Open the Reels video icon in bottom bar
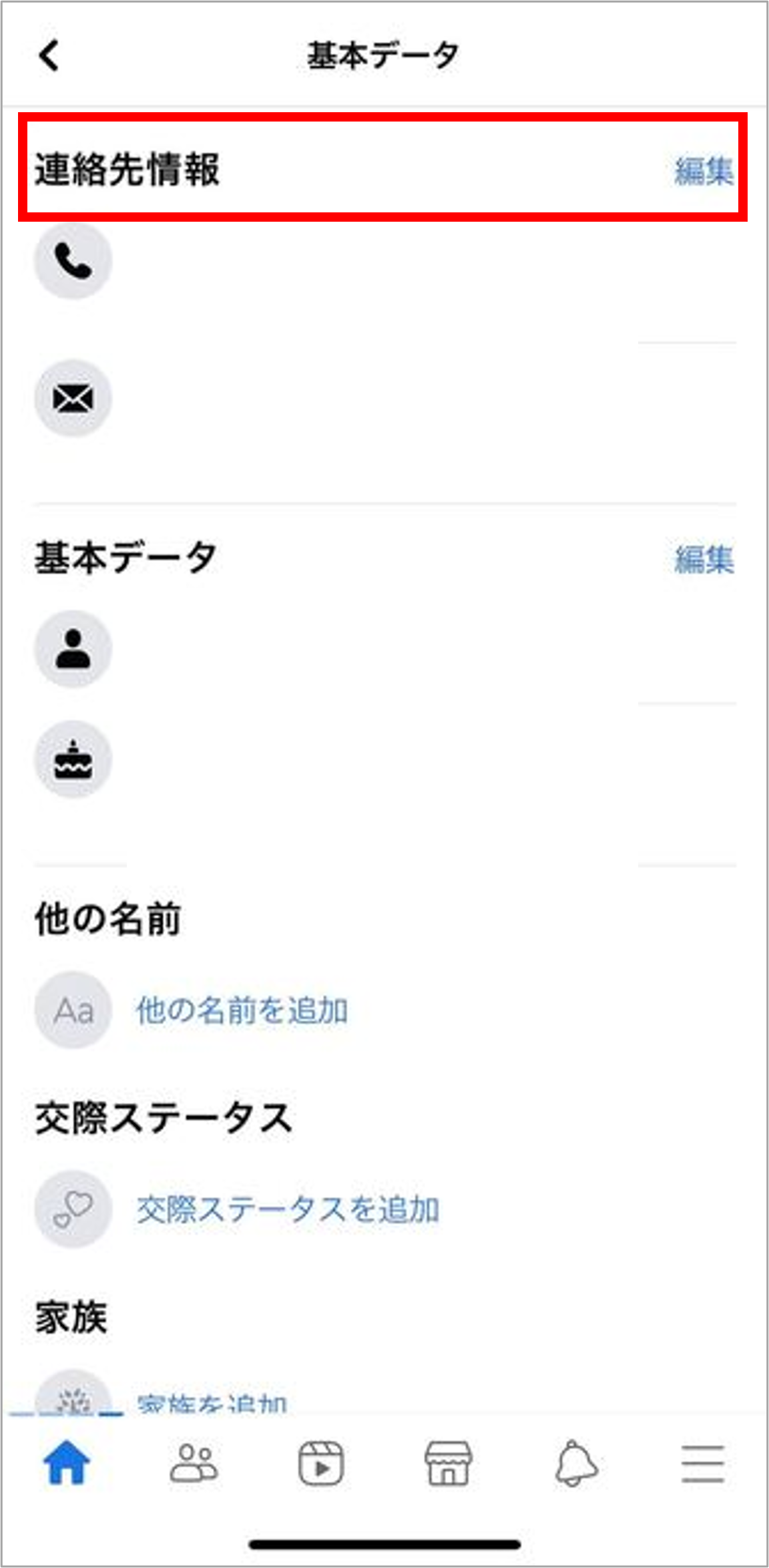Viewport: 769px width, 1568px height. [x=320, y=1463]
